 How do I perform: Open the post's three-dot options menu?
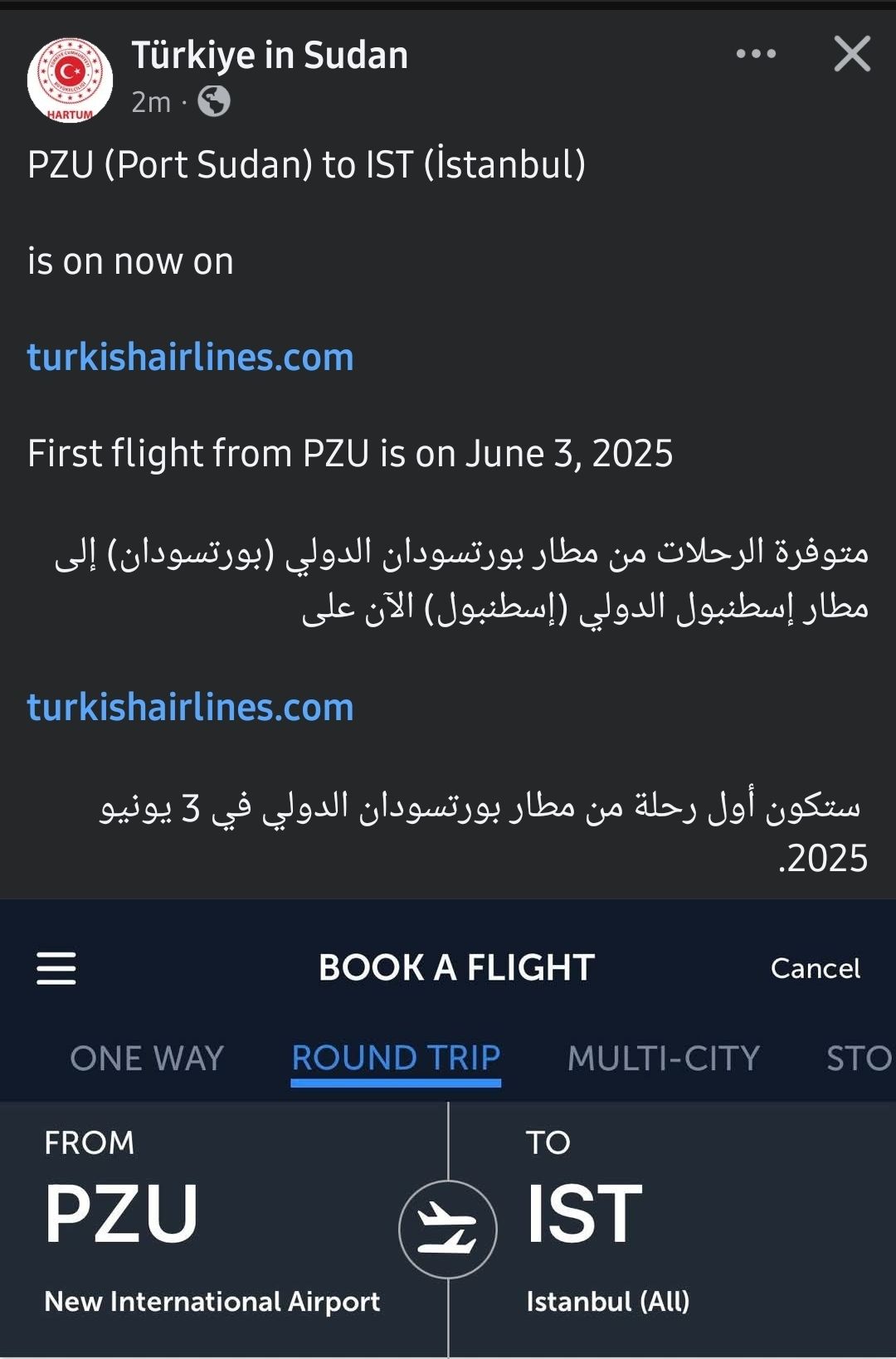pyautogui.click(x=756, y=55)
